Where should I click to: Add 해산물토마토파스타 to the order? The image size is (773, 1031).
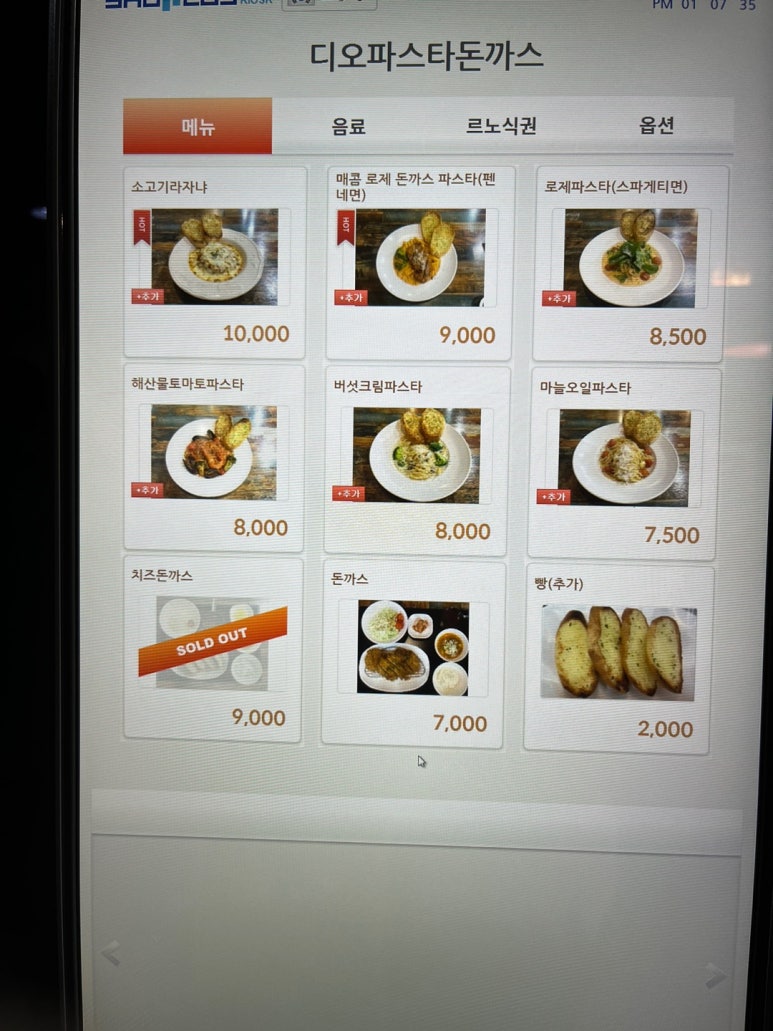(x=213, y=457)
